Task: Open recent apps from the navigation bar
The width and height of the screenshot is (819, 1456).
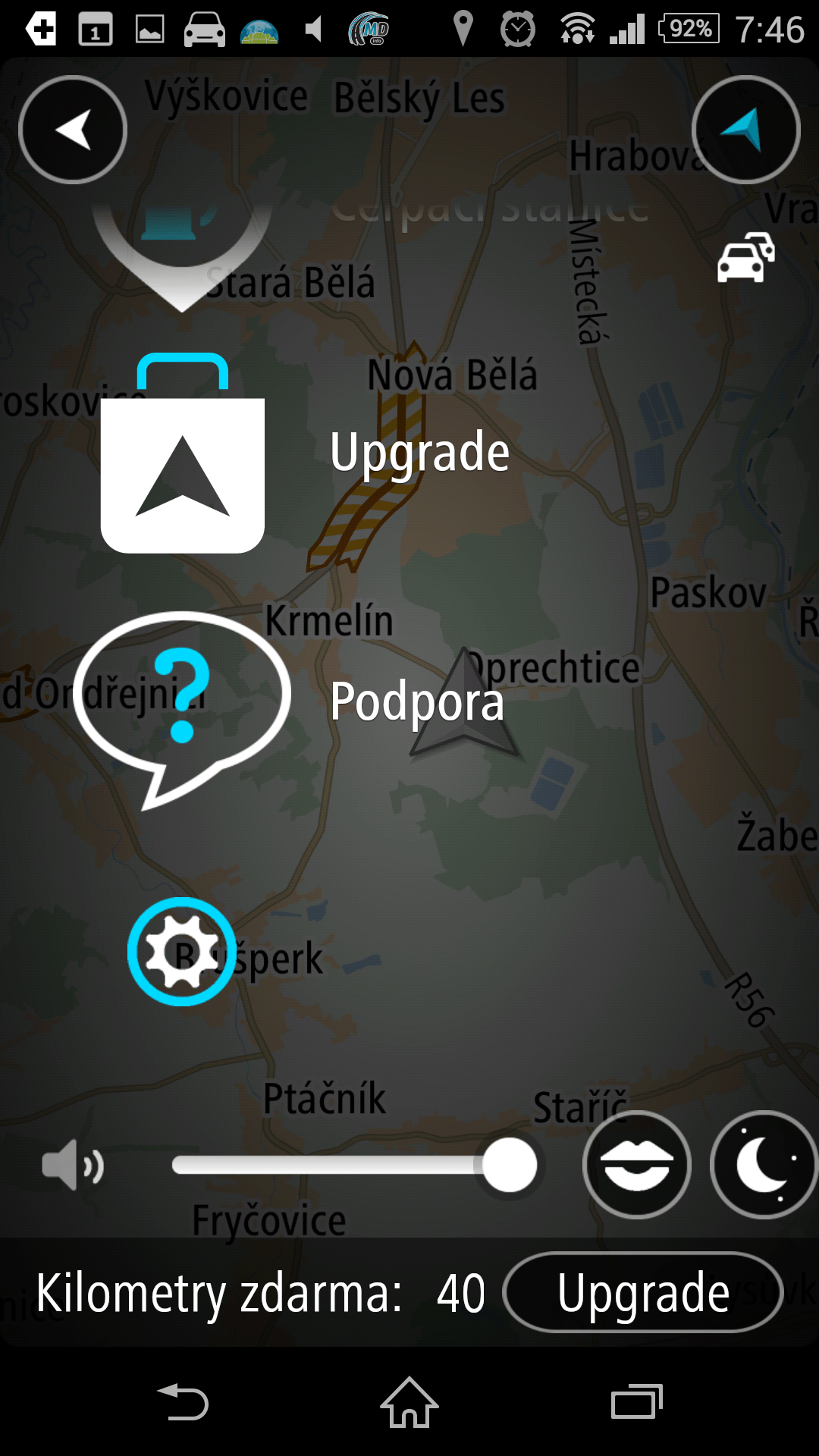Action: pyautogui.click(x=637, y=1403)
